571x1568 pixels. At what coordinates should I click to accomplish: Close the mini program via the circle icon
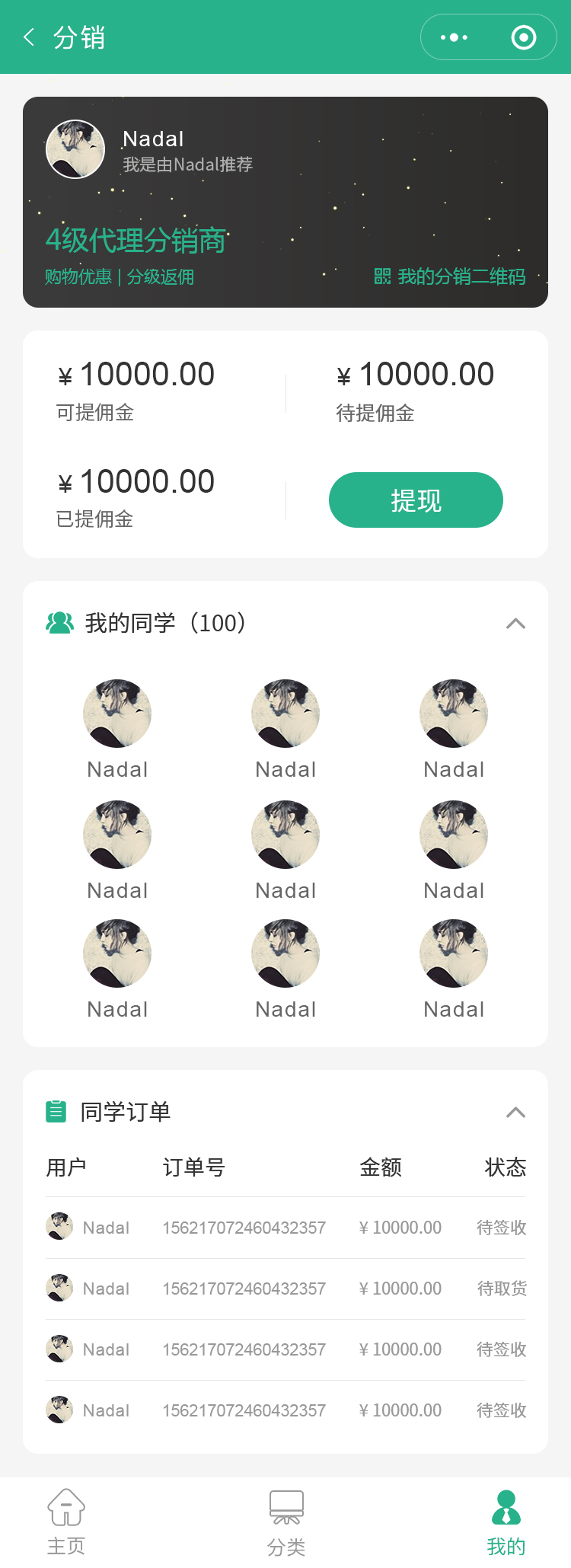click(x=524, y=37)
